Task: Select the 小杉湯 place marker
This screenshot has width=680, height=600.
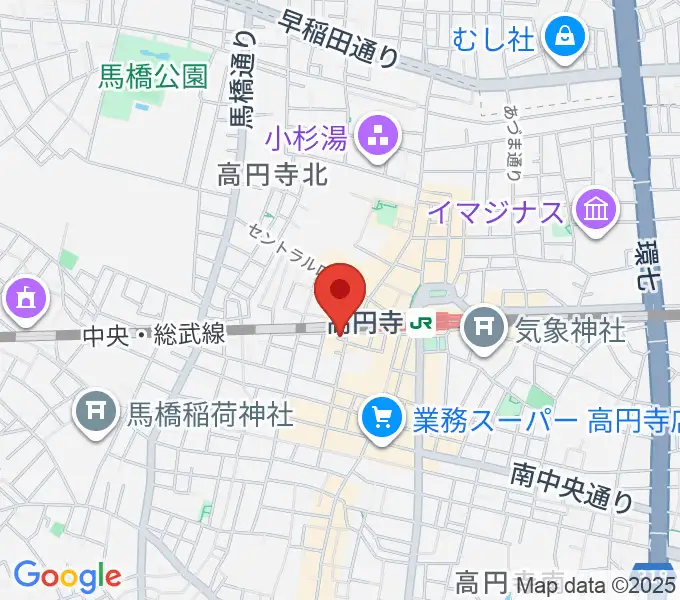Action: (378, 139)
